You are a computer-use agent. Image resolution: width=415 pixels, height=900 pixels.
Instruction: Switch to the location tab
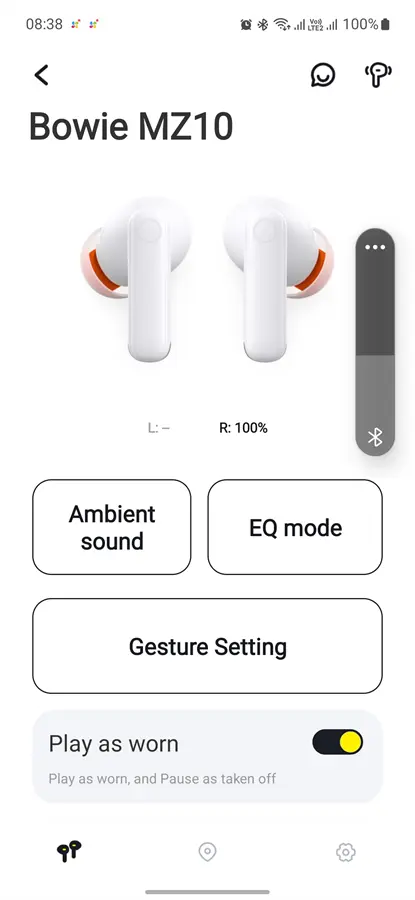point(207,852)
